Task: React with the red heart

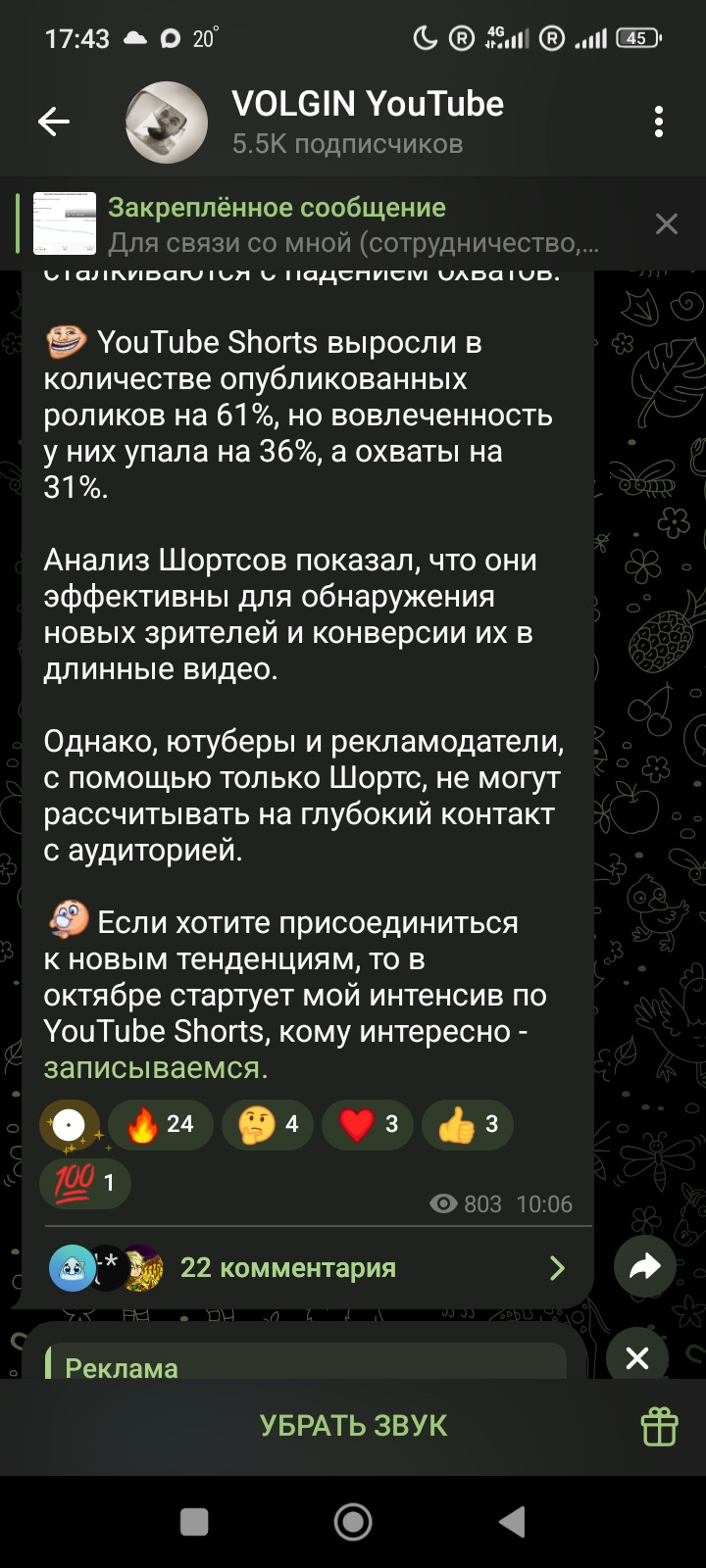Action: pos(368,1125)
